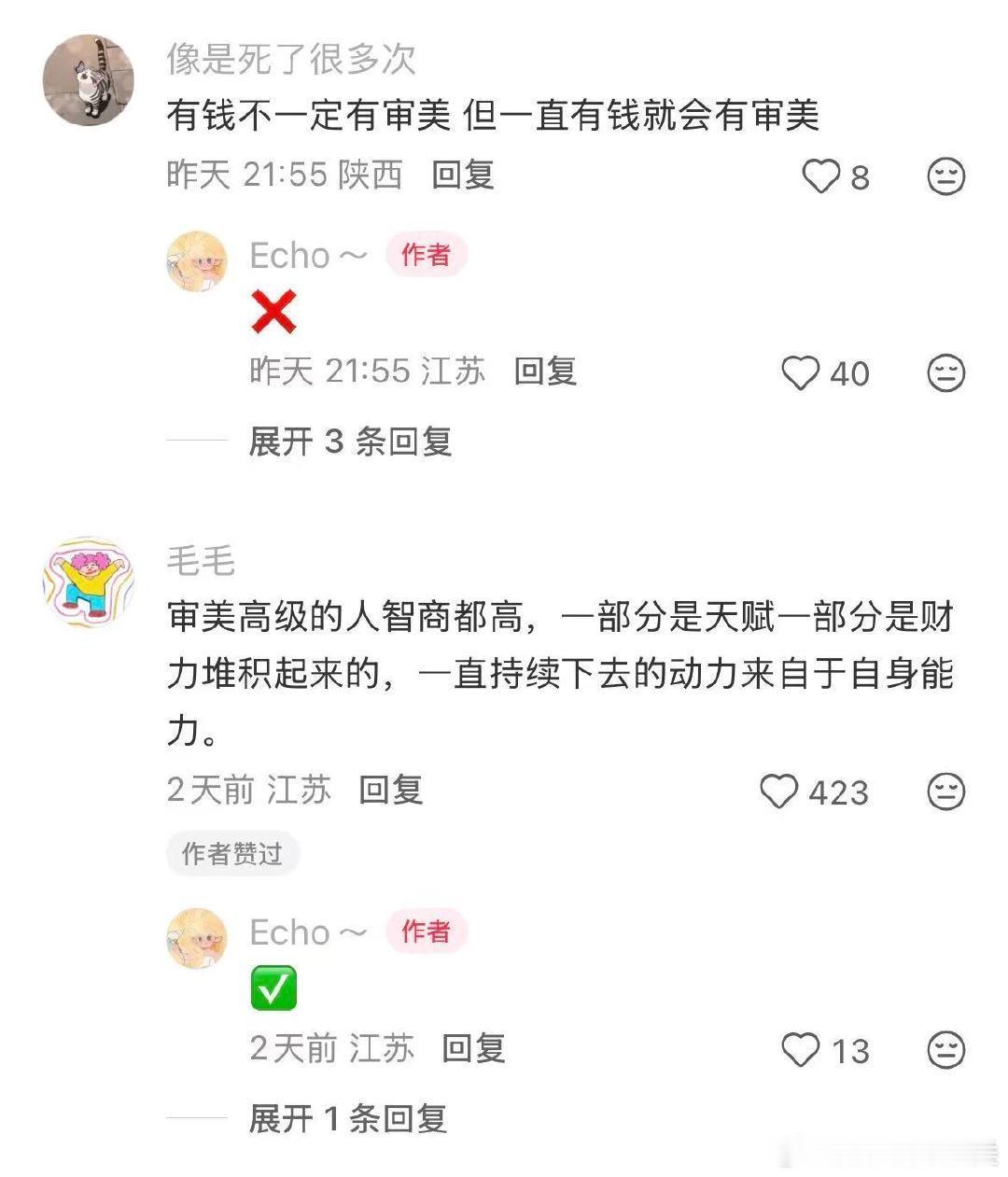Image resolution: width=1008 pixels, height=1177 pixels.
Task: Click the heart icon on Echo~'s ✅ reply
Action: point(800,1049)
